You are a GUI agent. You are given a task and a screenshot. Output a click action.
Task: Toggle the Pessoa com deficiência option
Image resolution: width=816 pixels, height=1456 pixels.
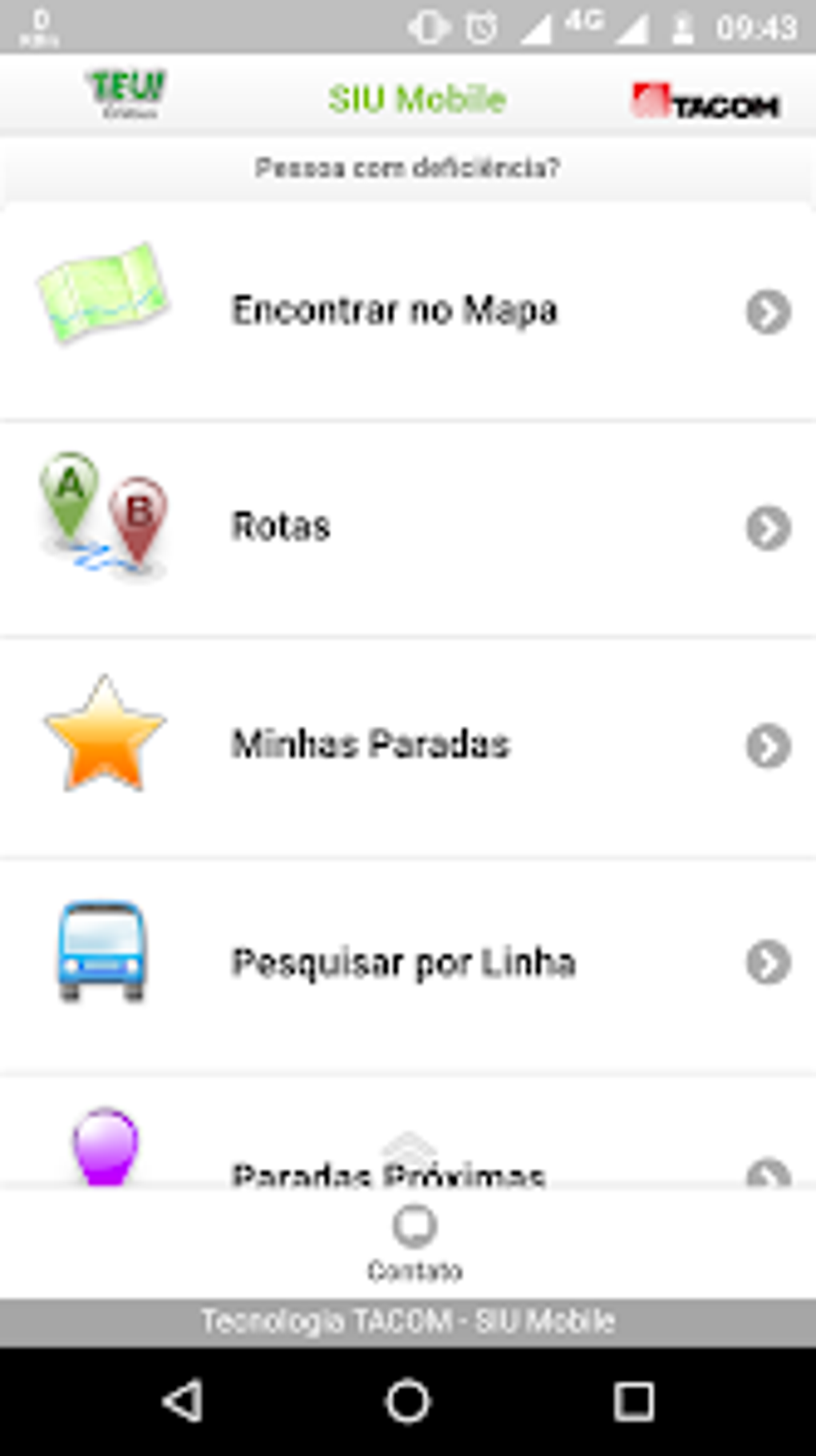click(408, 167)
